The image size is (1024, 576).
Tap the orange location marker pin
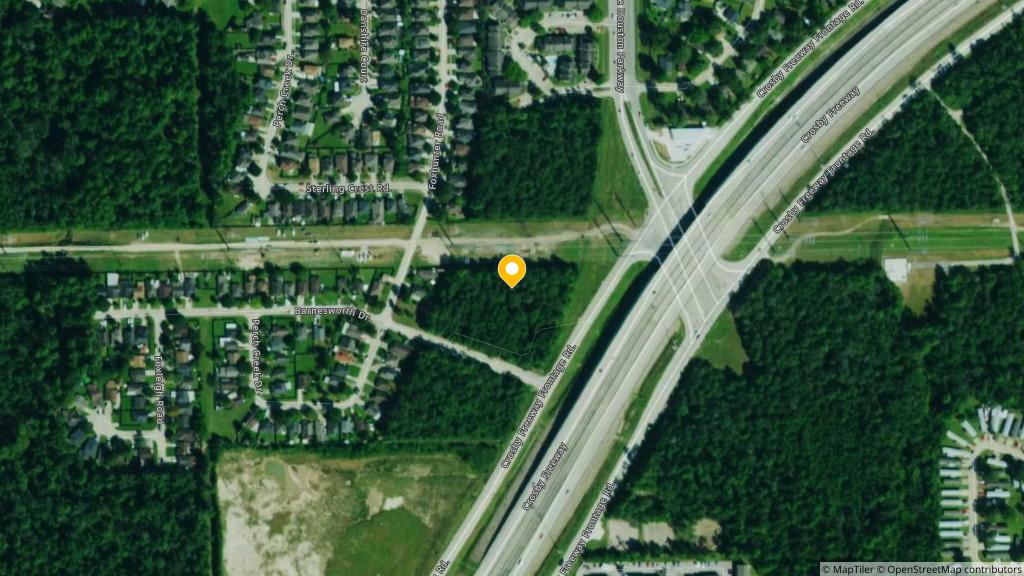click(x=512, y=270)
